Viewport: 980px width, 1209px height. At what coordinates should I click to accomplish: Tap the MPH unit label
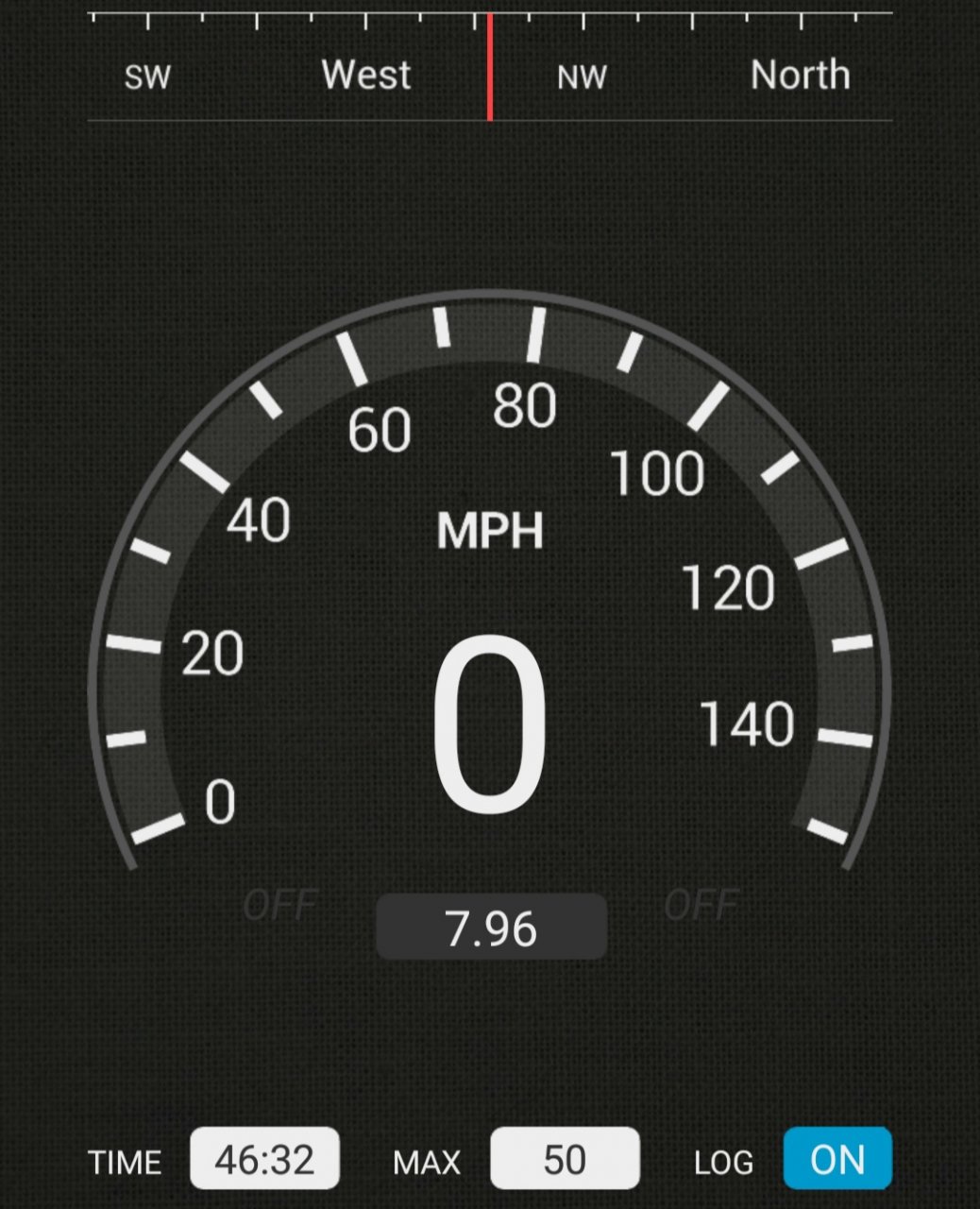coord(490,532)
